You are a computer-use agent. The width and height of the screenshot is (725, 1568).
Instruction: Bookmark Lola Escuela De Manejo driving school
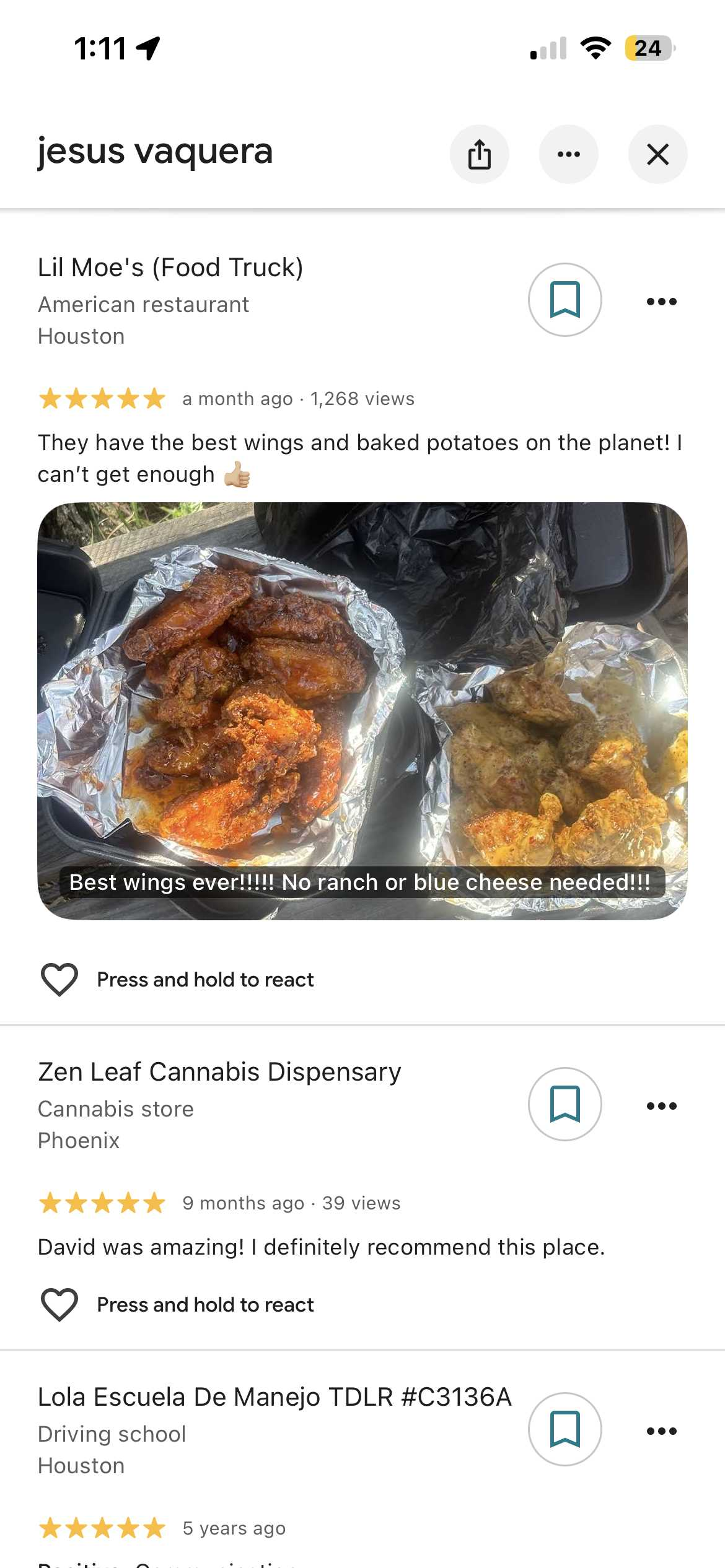[565, 1429]
